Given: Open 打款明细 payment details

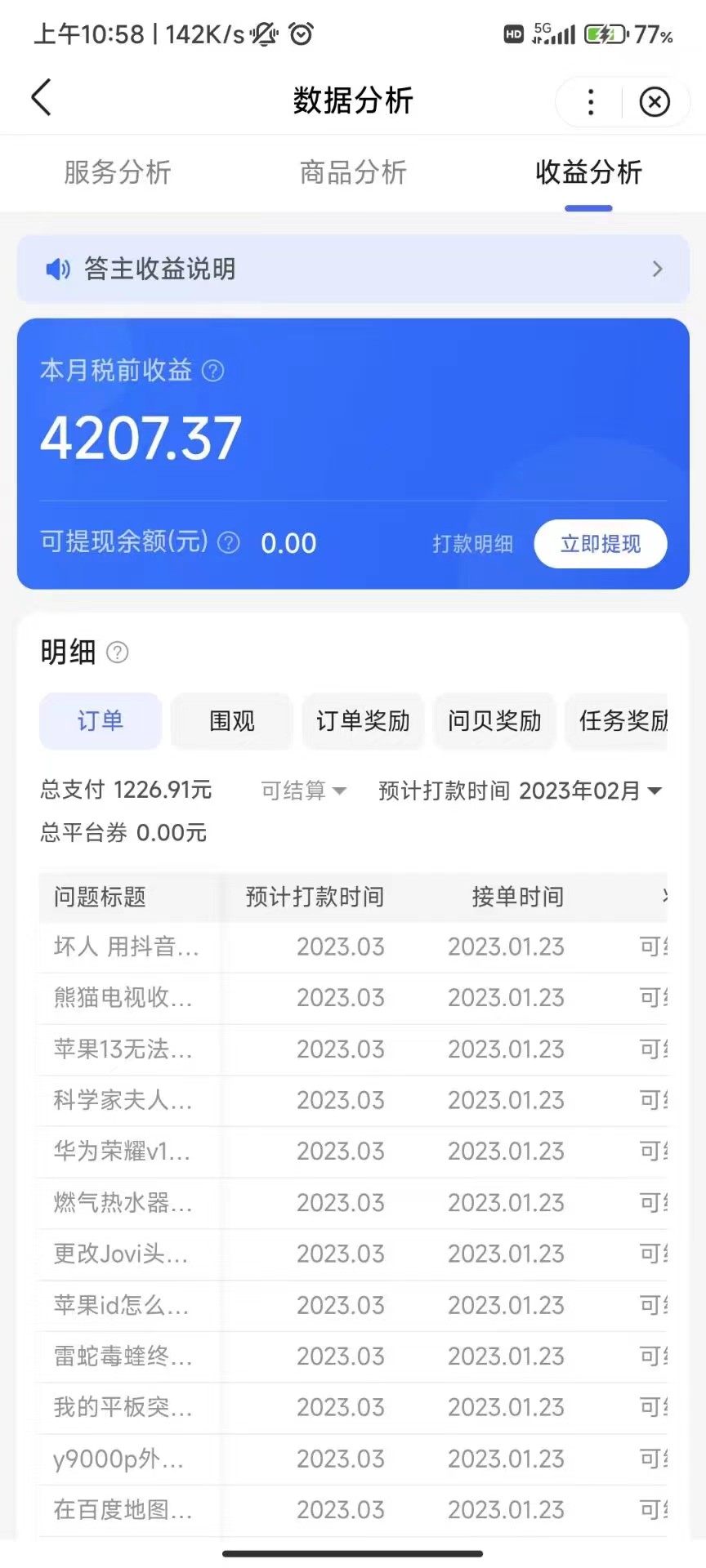Looking at the screenshot, I should click(472, 544).
